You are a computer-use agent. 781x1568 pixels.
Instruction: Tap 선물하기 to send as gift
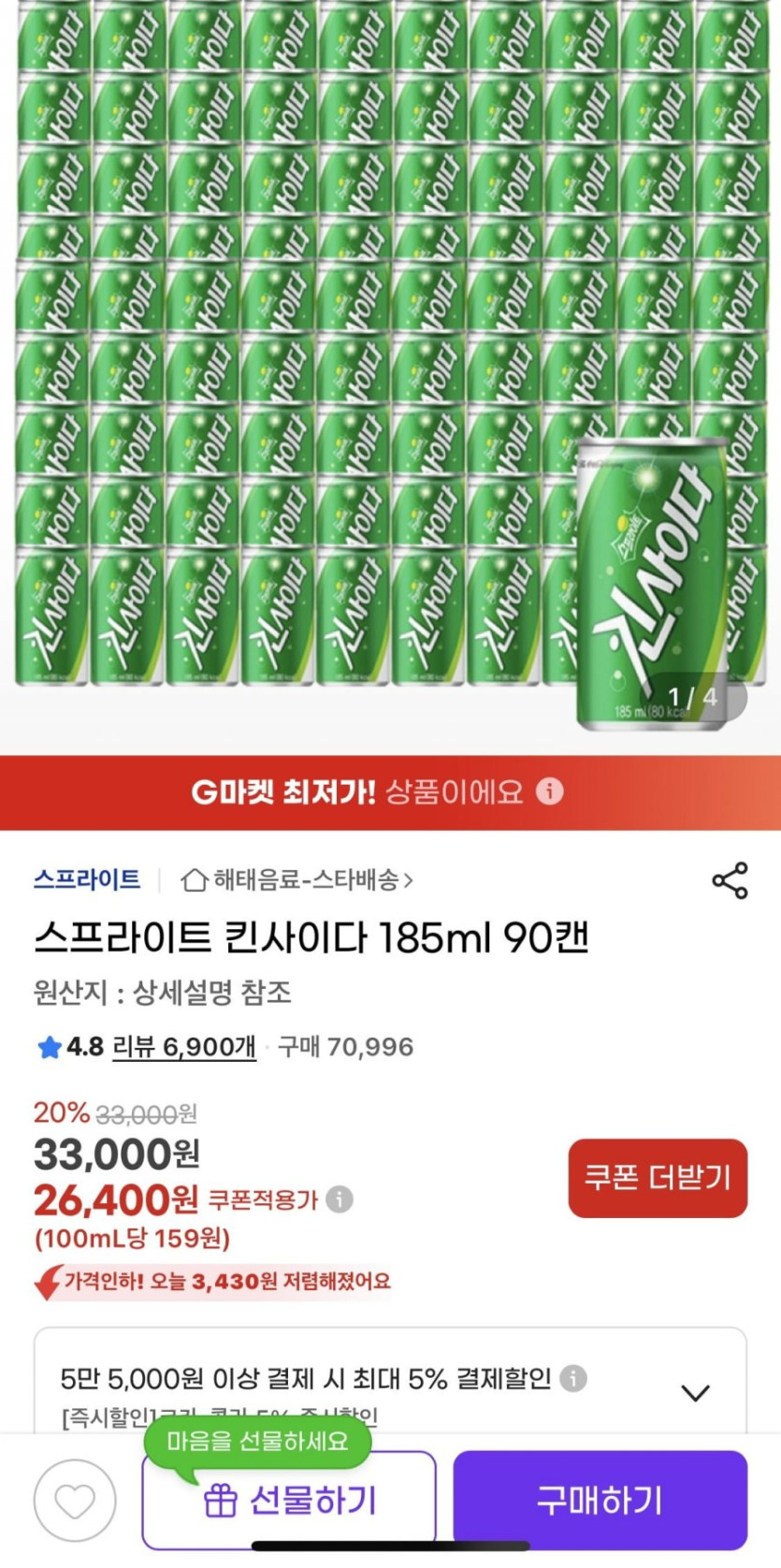click(289, 1501)
